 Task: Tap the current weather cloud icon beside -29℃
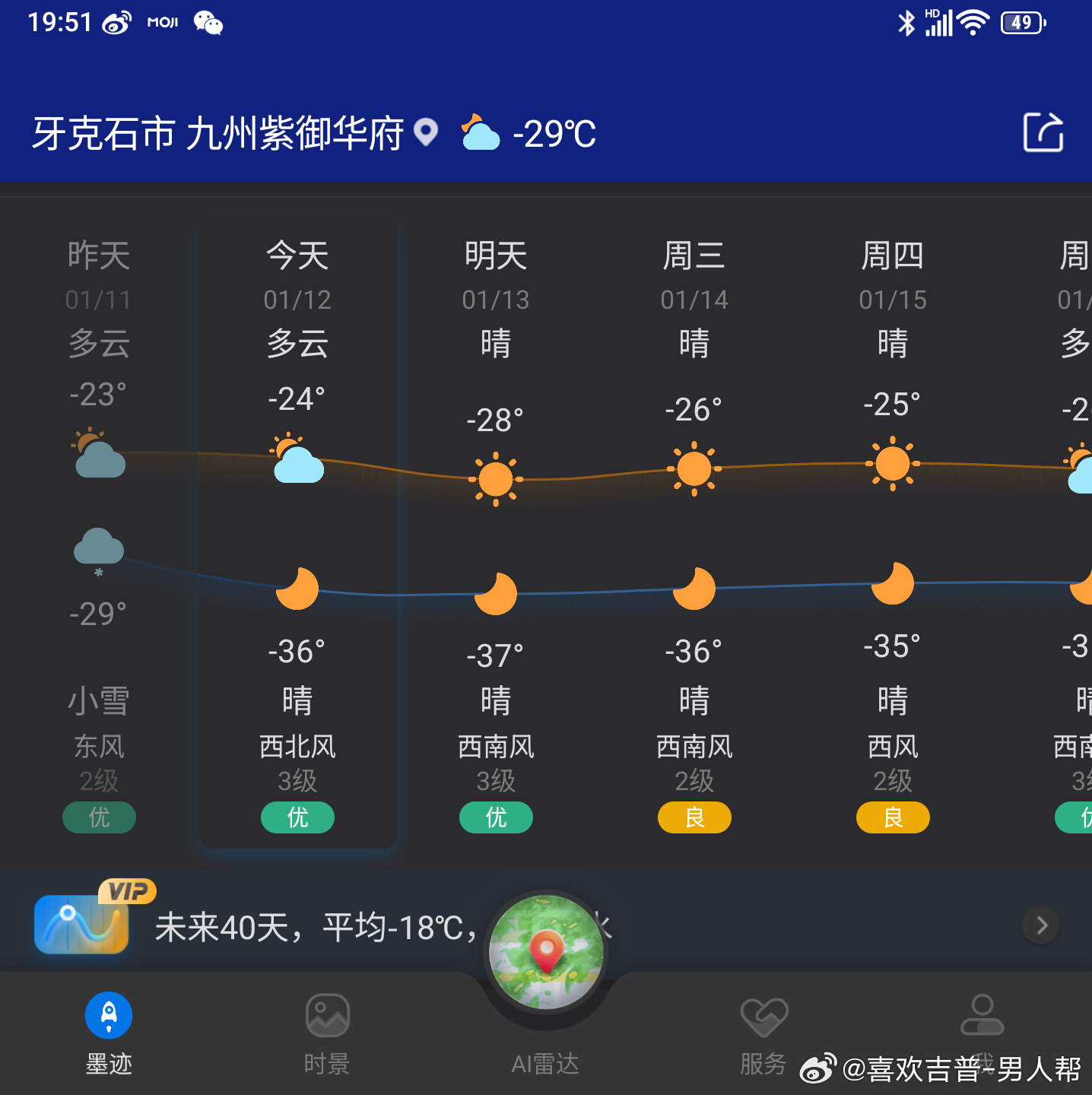pyautogui.click(x=480, y=135)
